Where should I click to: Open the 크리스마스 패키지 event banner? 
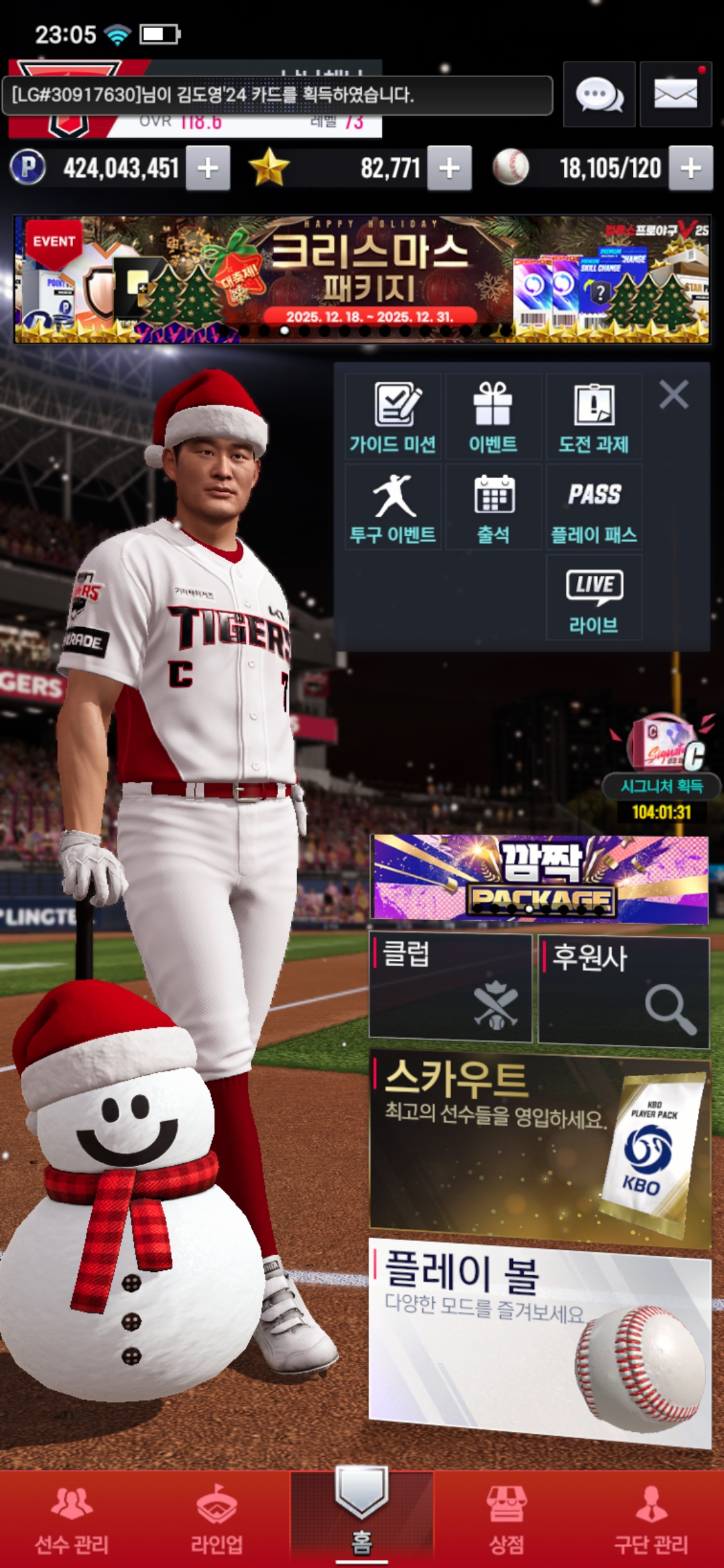pos(362,279)
